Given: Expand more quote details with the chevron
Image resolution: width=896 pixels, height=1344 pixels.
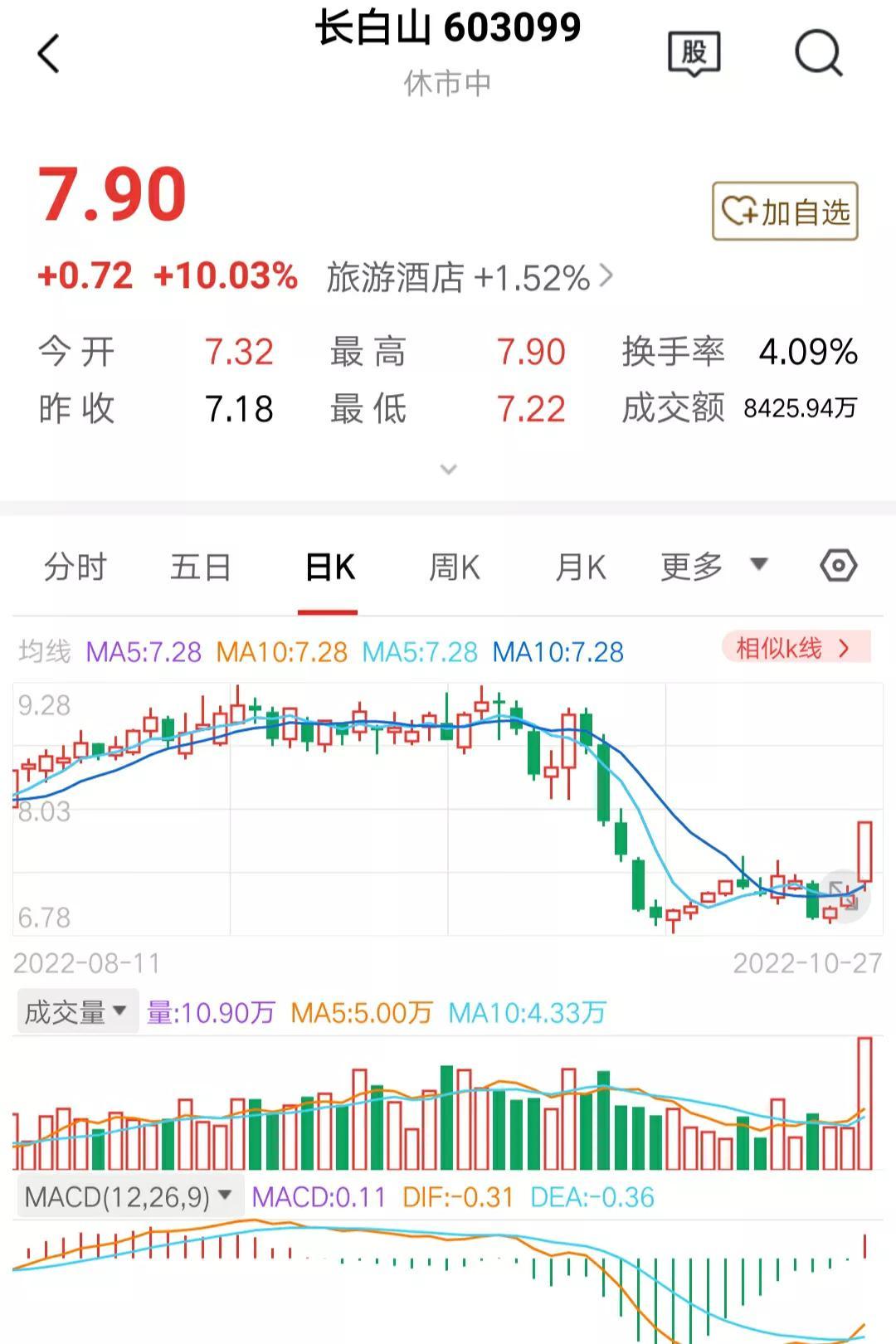Looking at the screenshot, I should [x=448, y=470].
